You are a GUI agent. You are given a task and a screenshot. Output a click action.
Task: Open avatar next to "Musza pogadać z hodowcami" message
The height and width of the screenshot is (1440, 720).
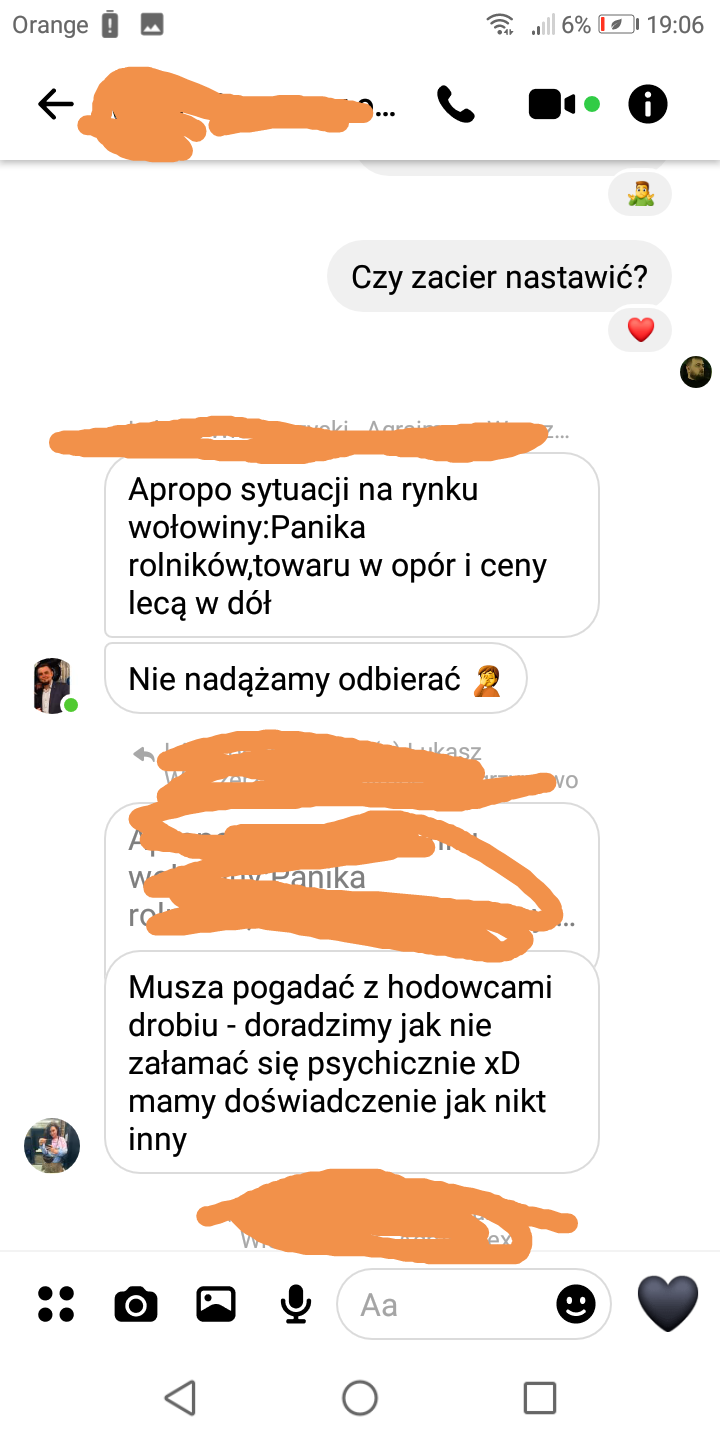point(52,1145)
